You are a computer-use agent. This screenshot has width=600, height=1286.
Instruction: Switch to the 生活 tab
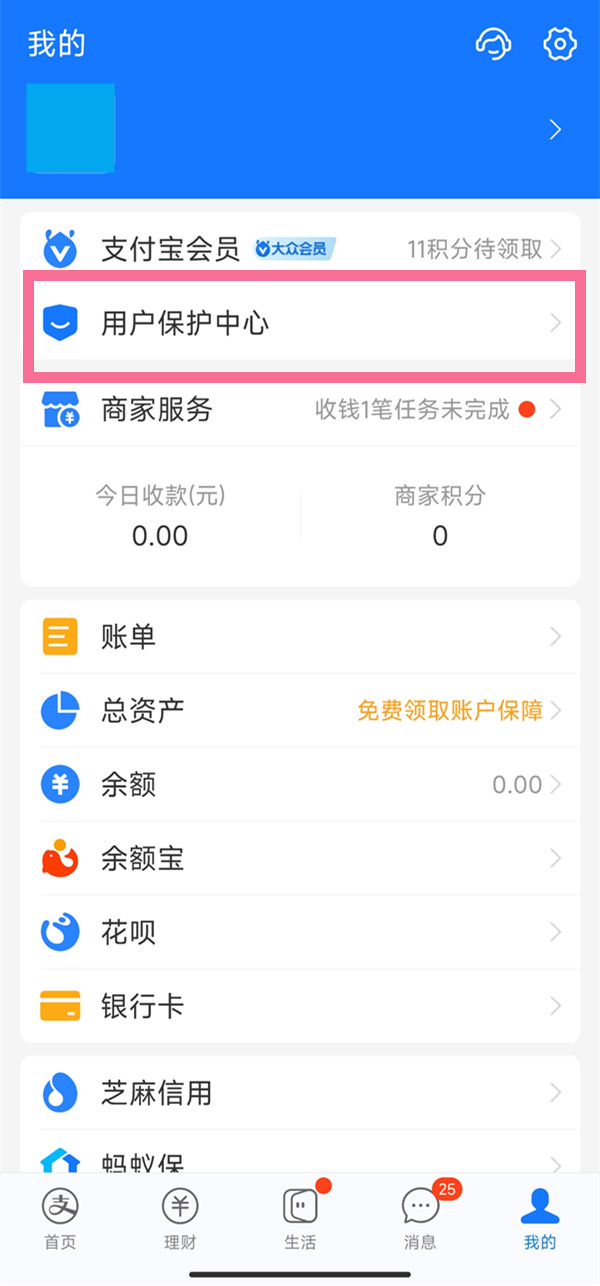click(x=300, y=1220)
